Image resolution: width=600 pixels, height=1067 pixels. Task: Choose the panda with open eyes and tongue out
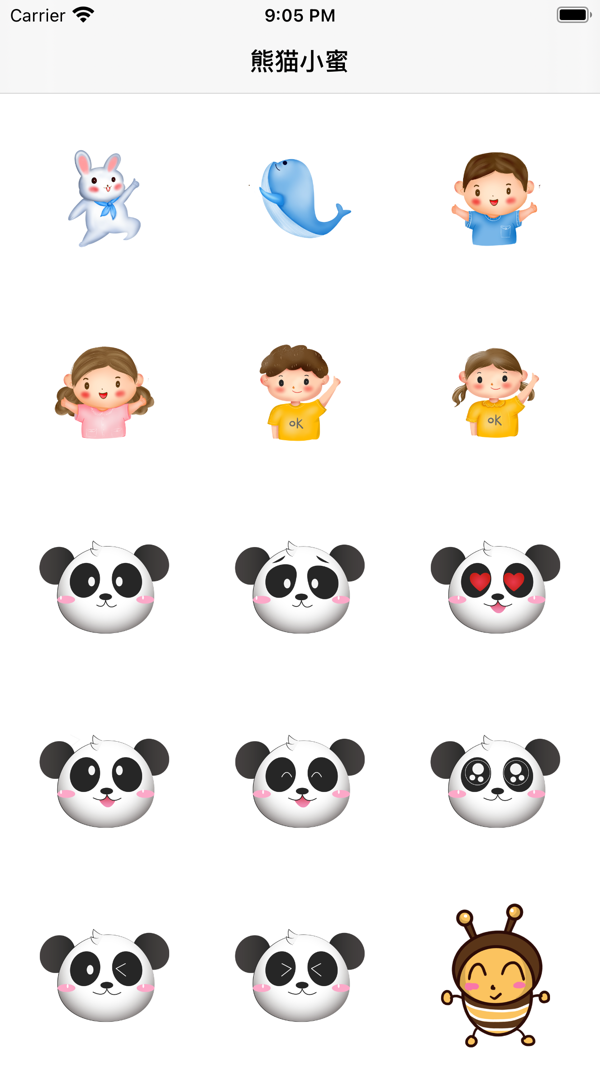[x=104, y=783]
